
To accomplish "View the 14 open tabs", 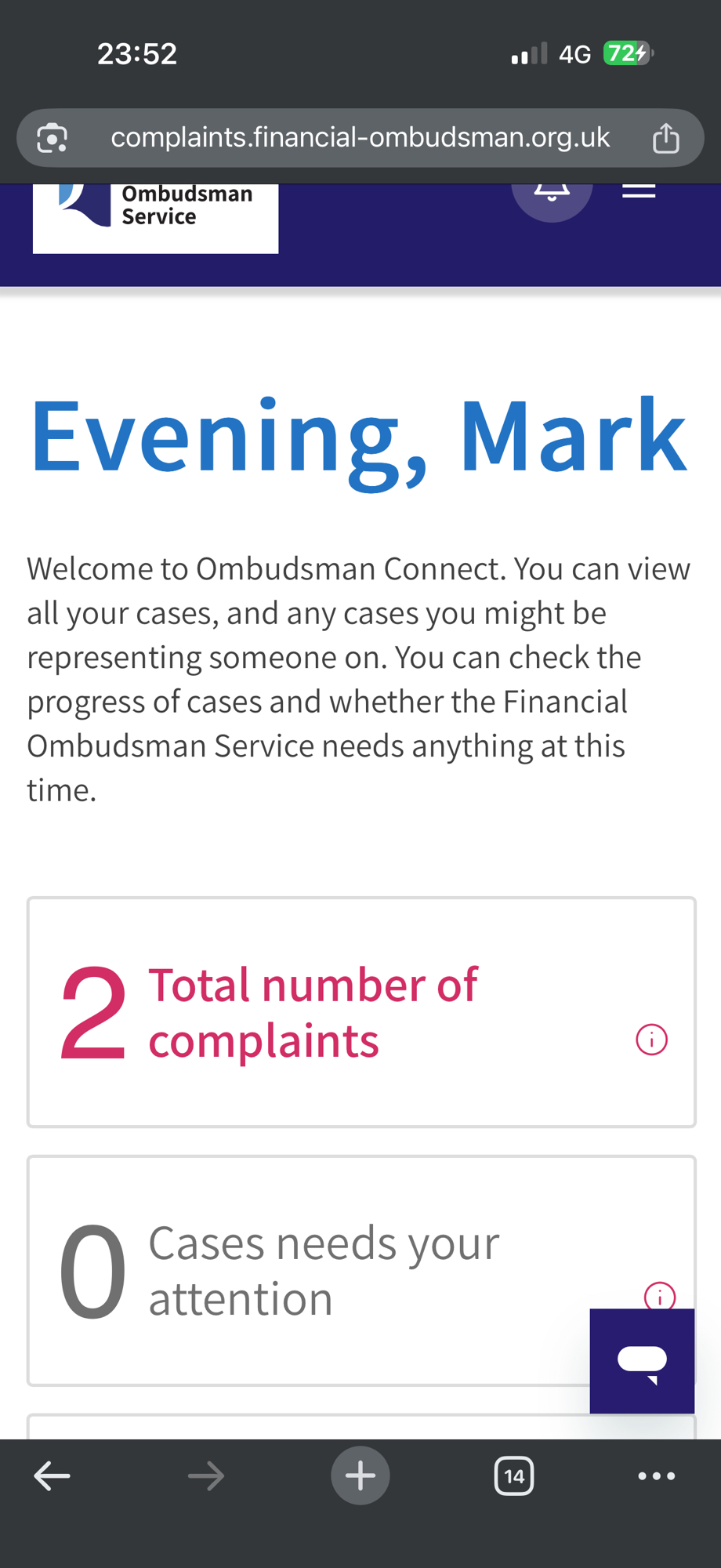I will [x=514, y=1476].
